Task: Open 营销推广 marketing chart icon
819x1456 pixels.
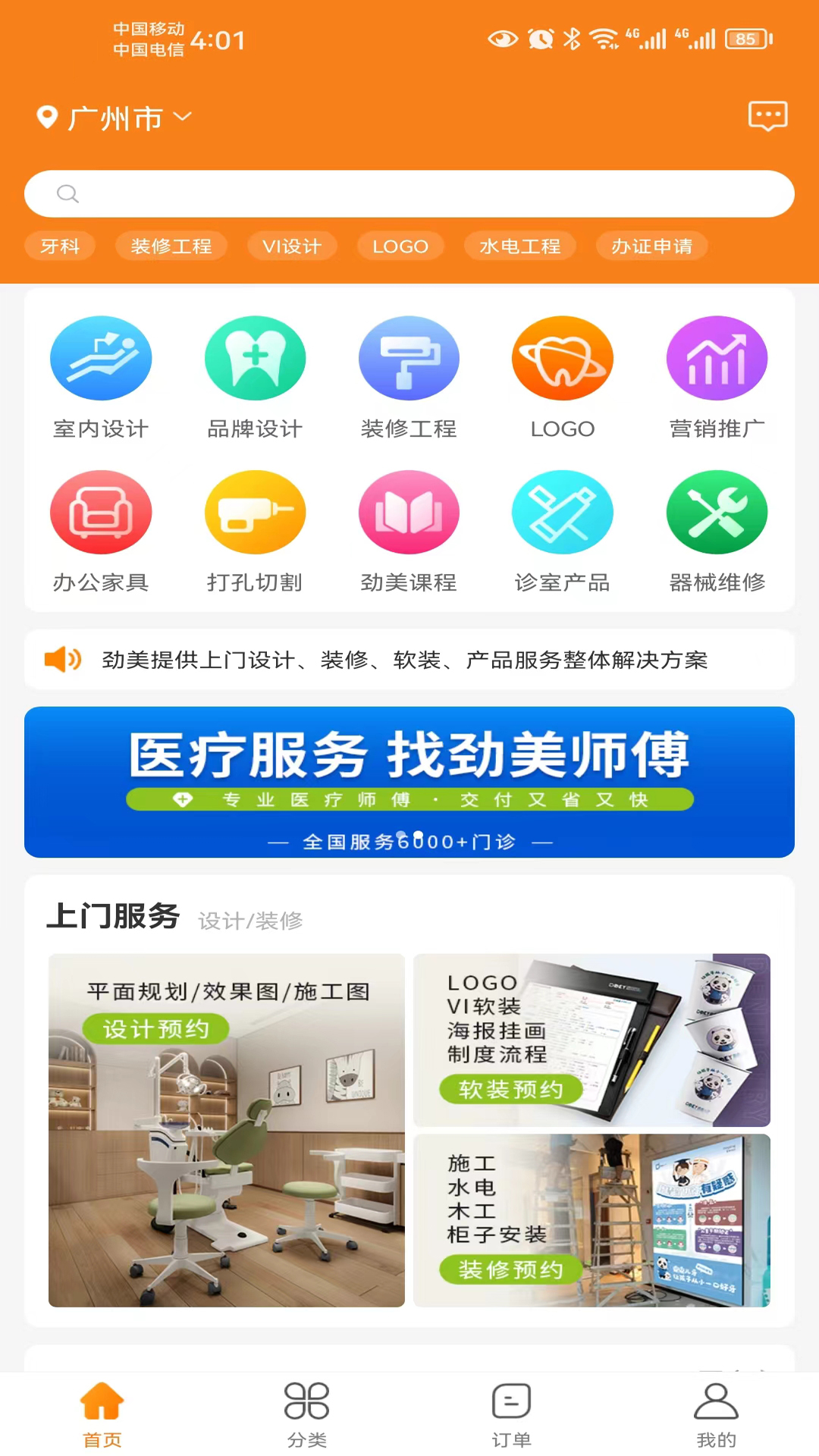Action: point(717,357)
